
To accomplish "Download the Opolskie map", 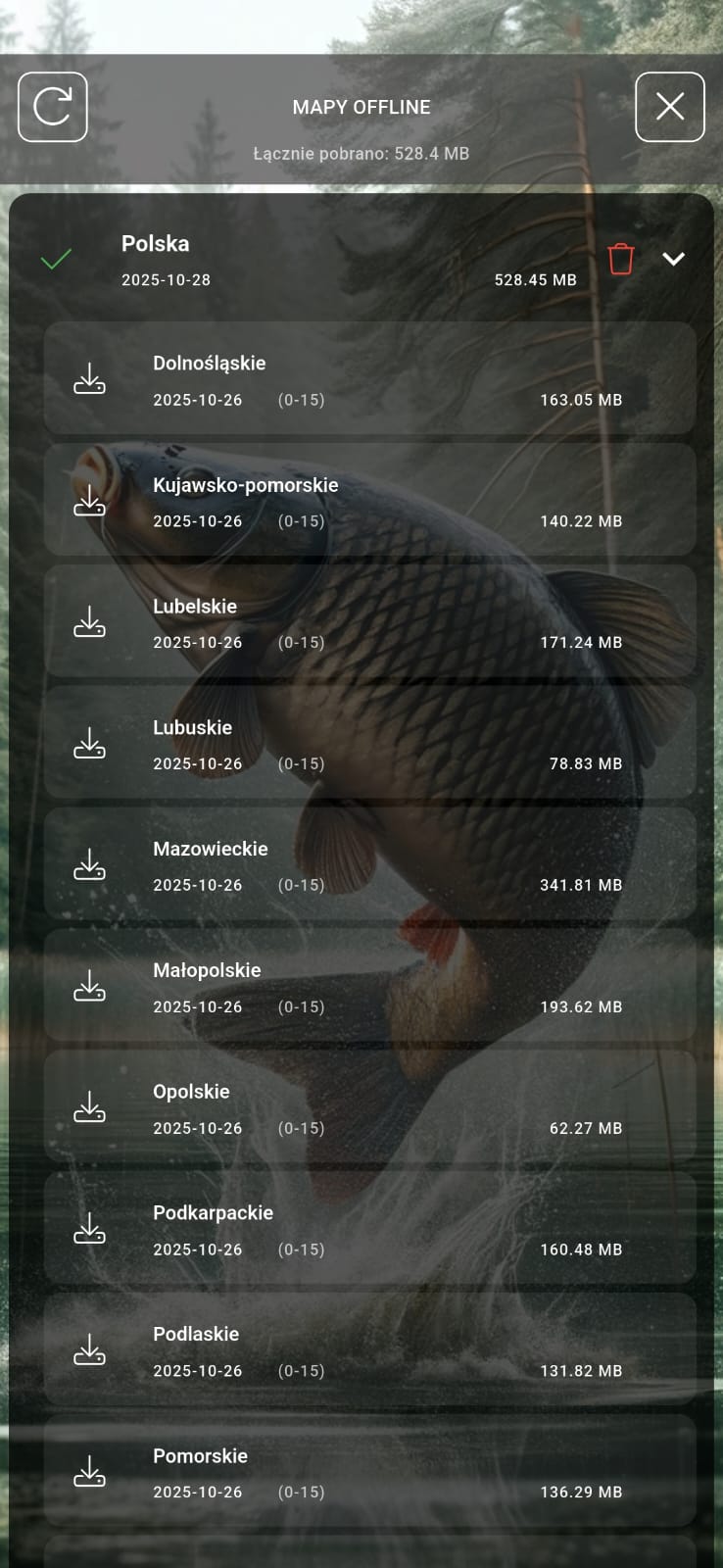I will [x=90, y=1108].
